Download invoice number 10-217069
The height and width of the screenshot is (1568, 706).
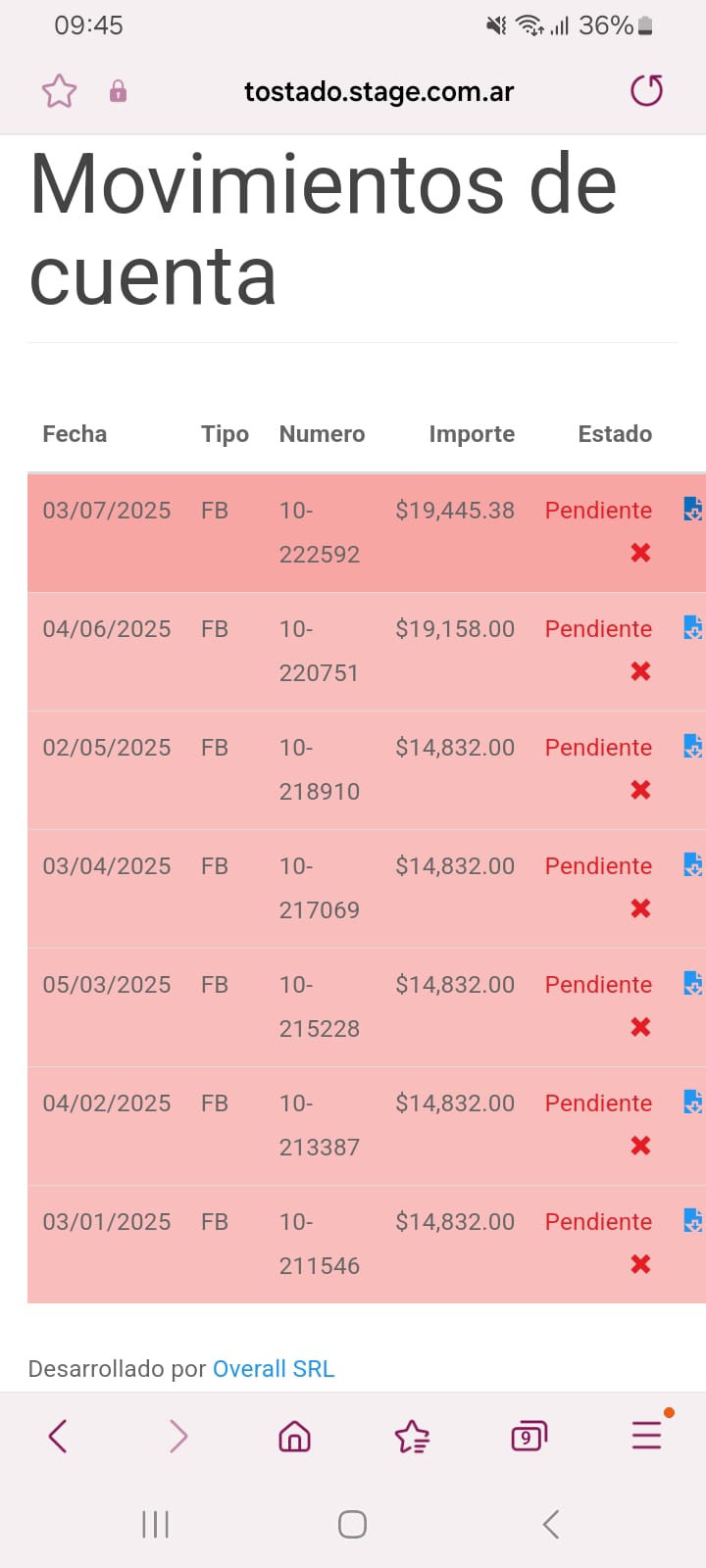692,864
